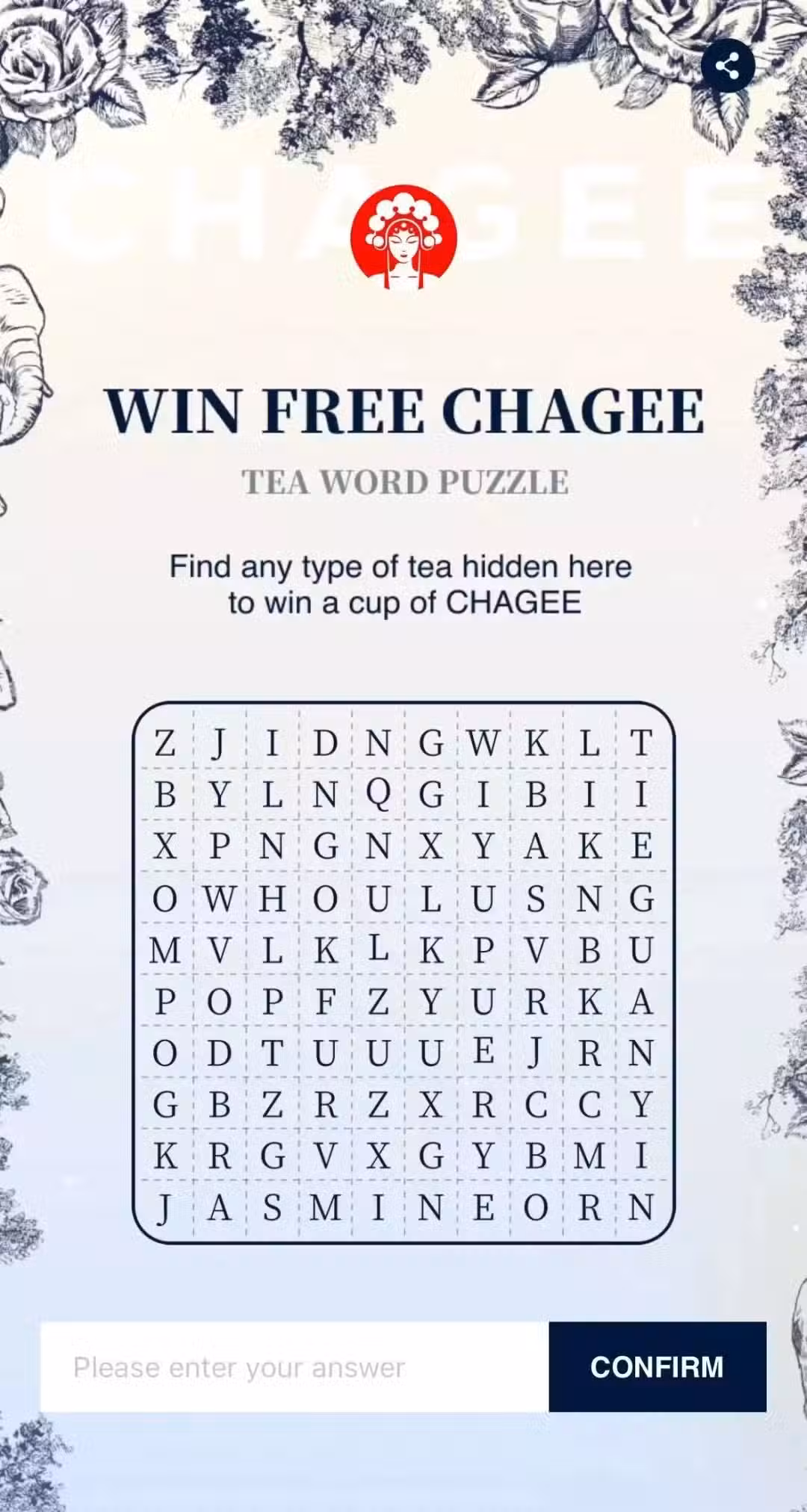The width and height of the screenshot is (807, 1512).
Task: Focus the answer input field
Action: pyautogui.click(x=294, y=1367)
